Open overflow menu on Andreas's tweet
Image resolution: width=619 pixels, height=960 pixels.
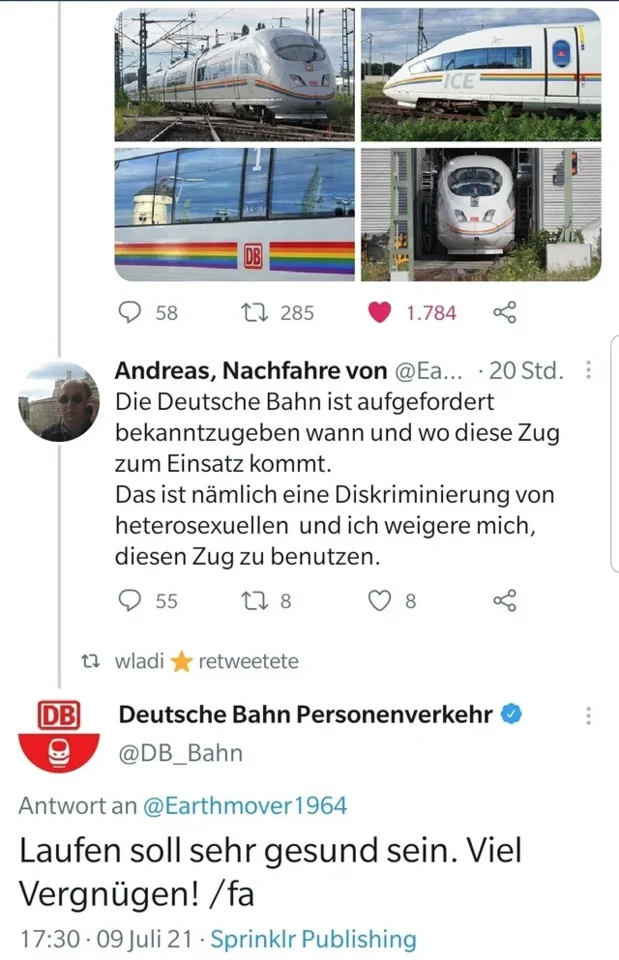(x=588, y=371)
